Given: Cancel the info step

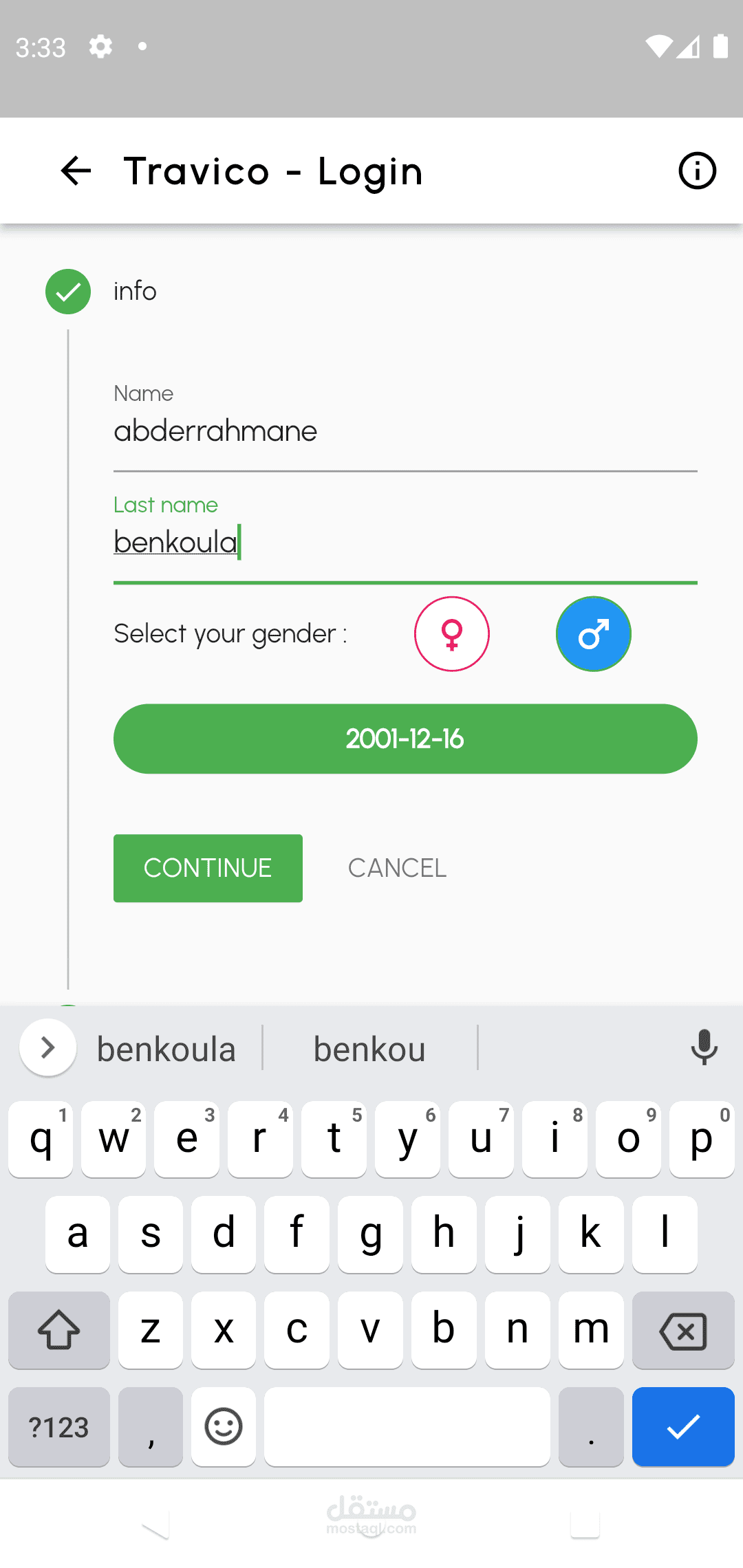Looking at the screenshot, I should [x=397, y=868].
